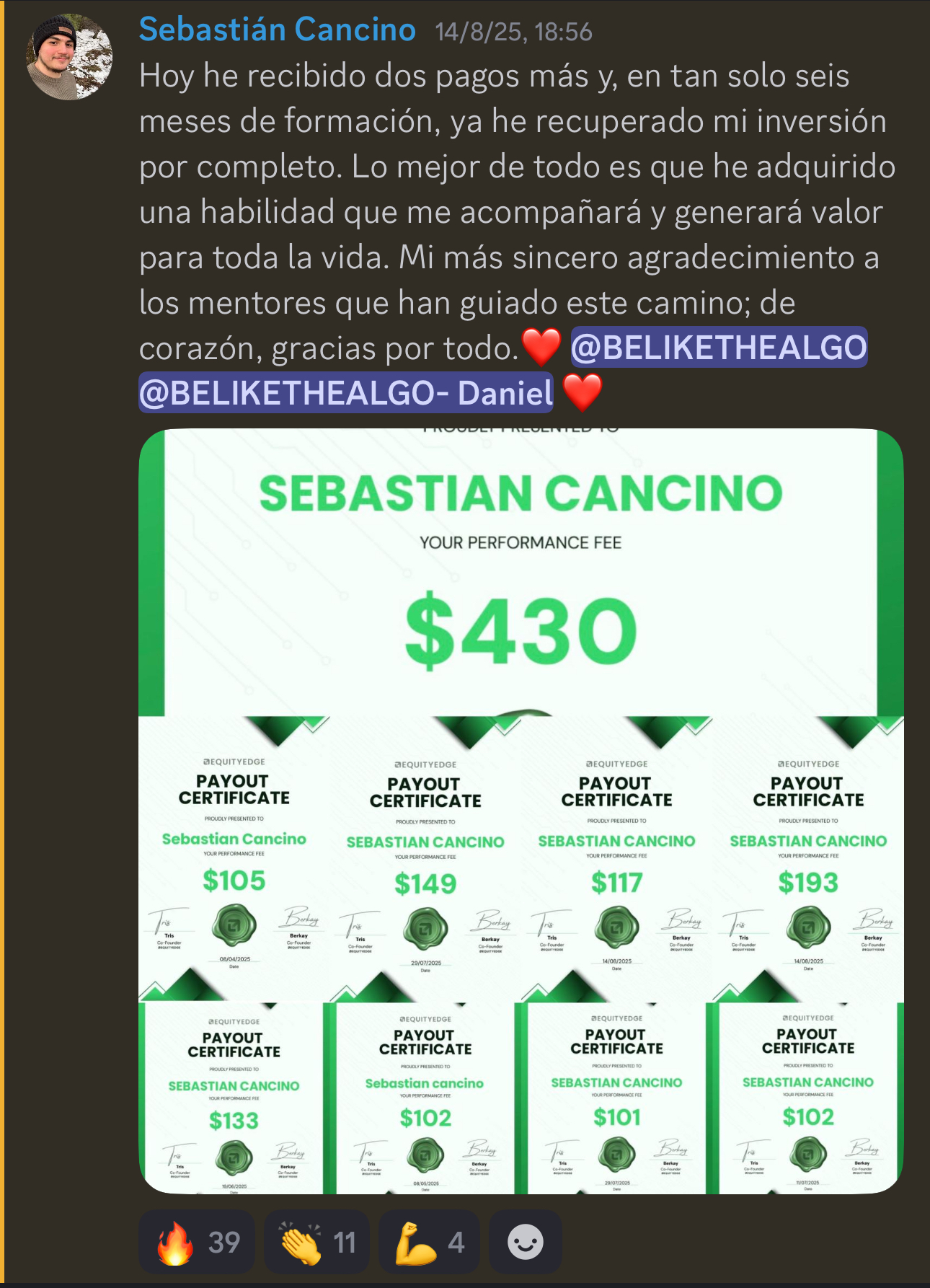Add a fire reaction to the message

(x=197, y=1242)
